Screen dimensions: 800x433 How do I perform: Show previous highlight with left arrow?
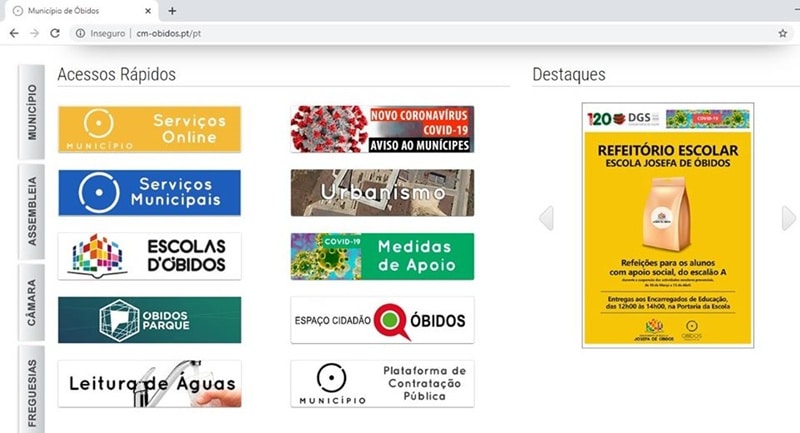tap(546, 218)
